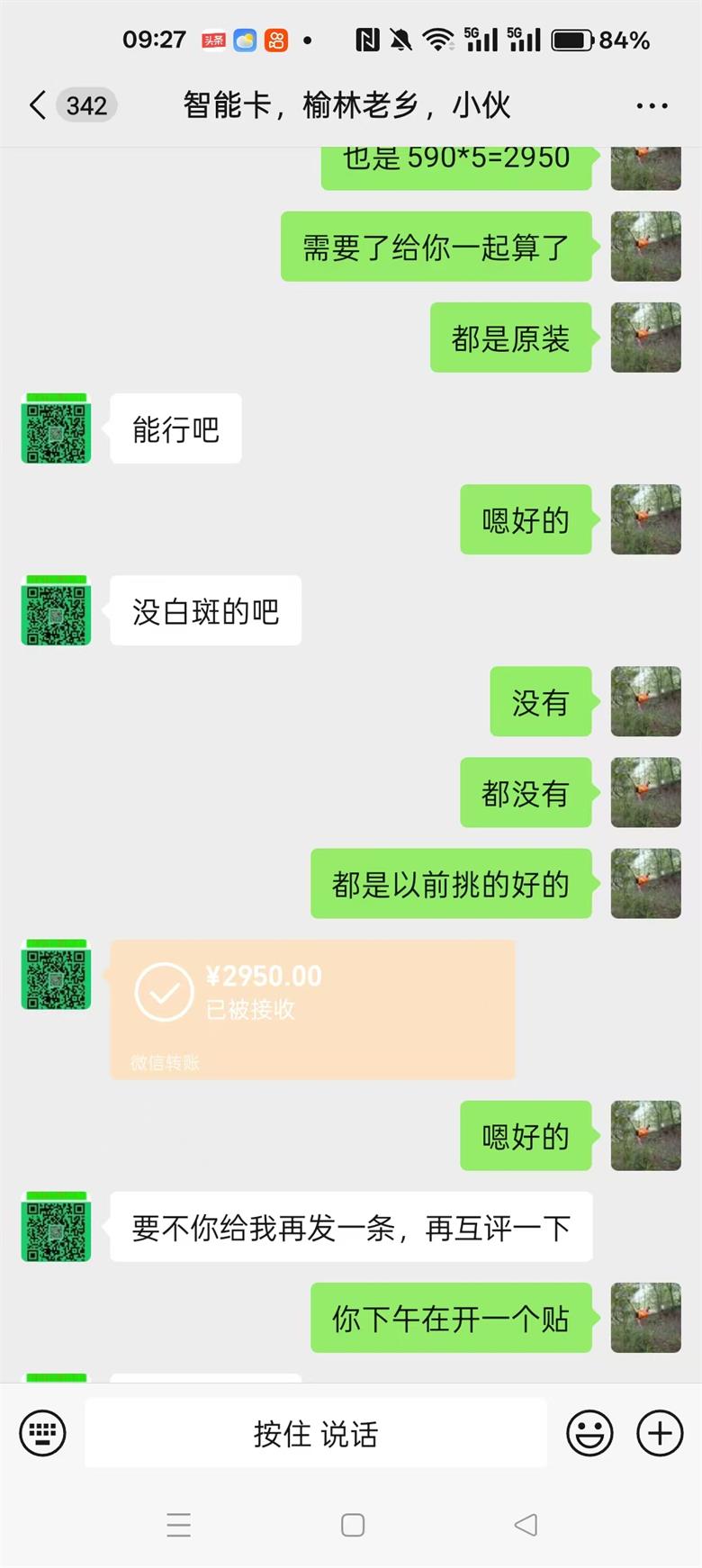The height and width of the screenshot is (1568, 702).
Task: Open the plus attachments panel
Action: tap(660, 1433)
